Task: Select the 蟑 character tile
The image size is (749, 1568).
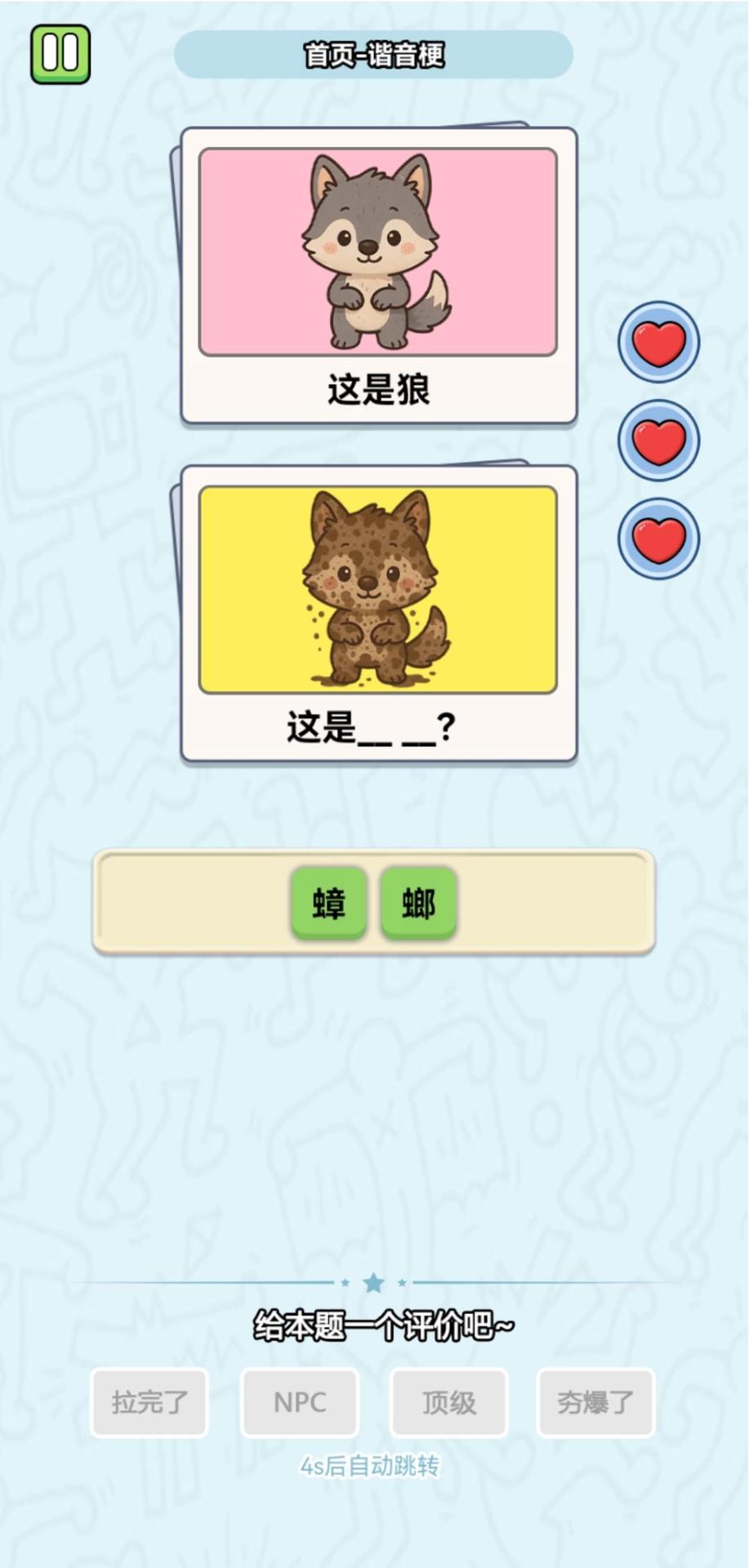Action: [x=328, y=903]
